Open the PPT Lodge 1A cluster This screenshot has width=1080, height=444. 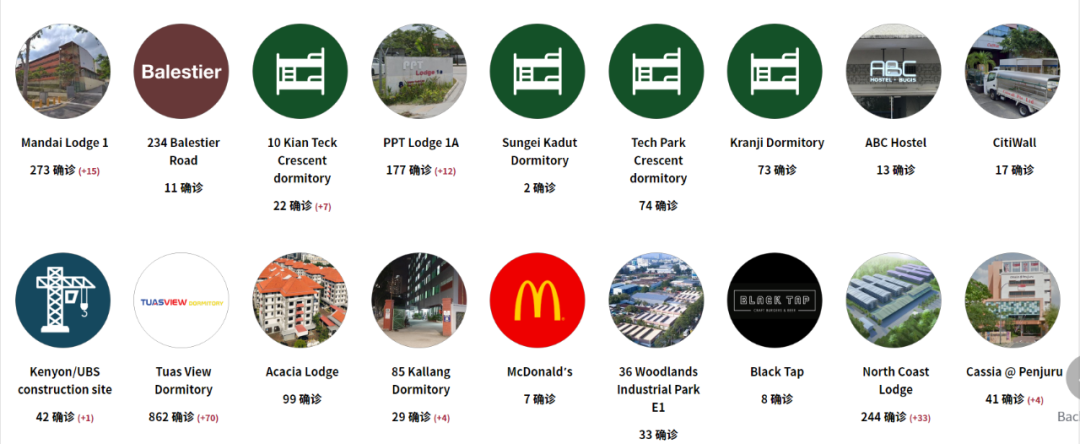(x=419, y=72)
